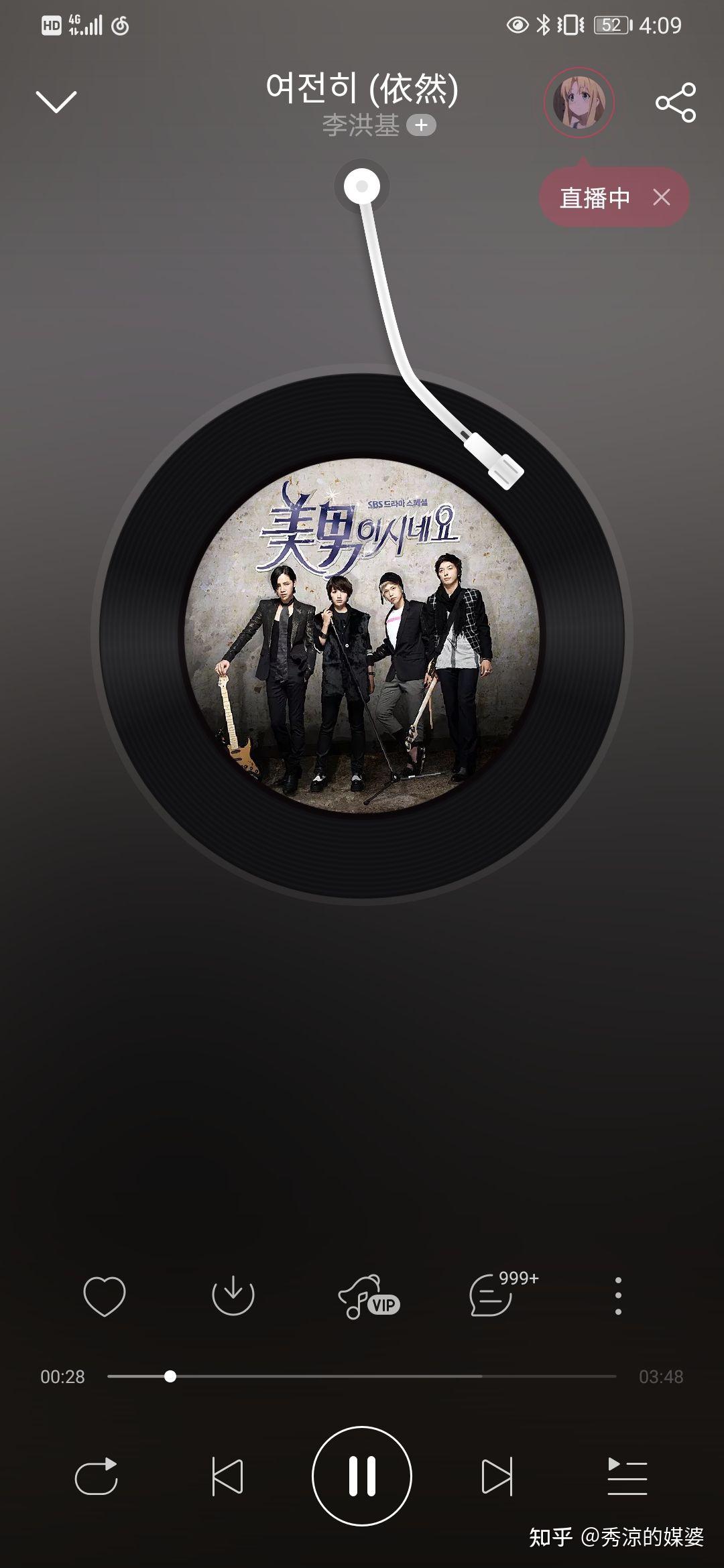Change the repeat play mode
Viewport: 724px width, 1568px height.
click(x=97, y=1476)
